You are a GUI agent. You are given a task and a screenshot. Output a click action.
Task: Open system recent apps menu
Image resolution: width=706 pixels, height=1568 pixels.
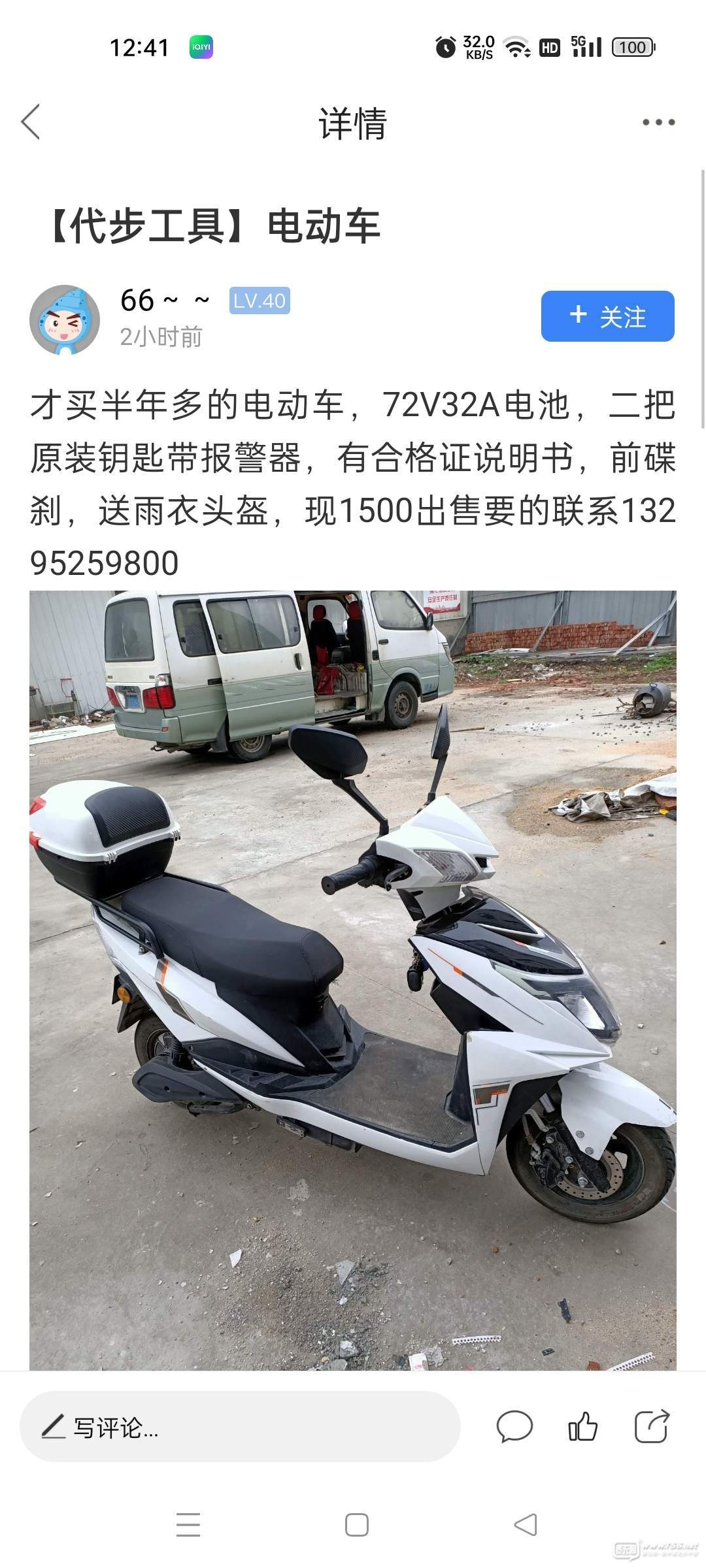coord(188,1525)
